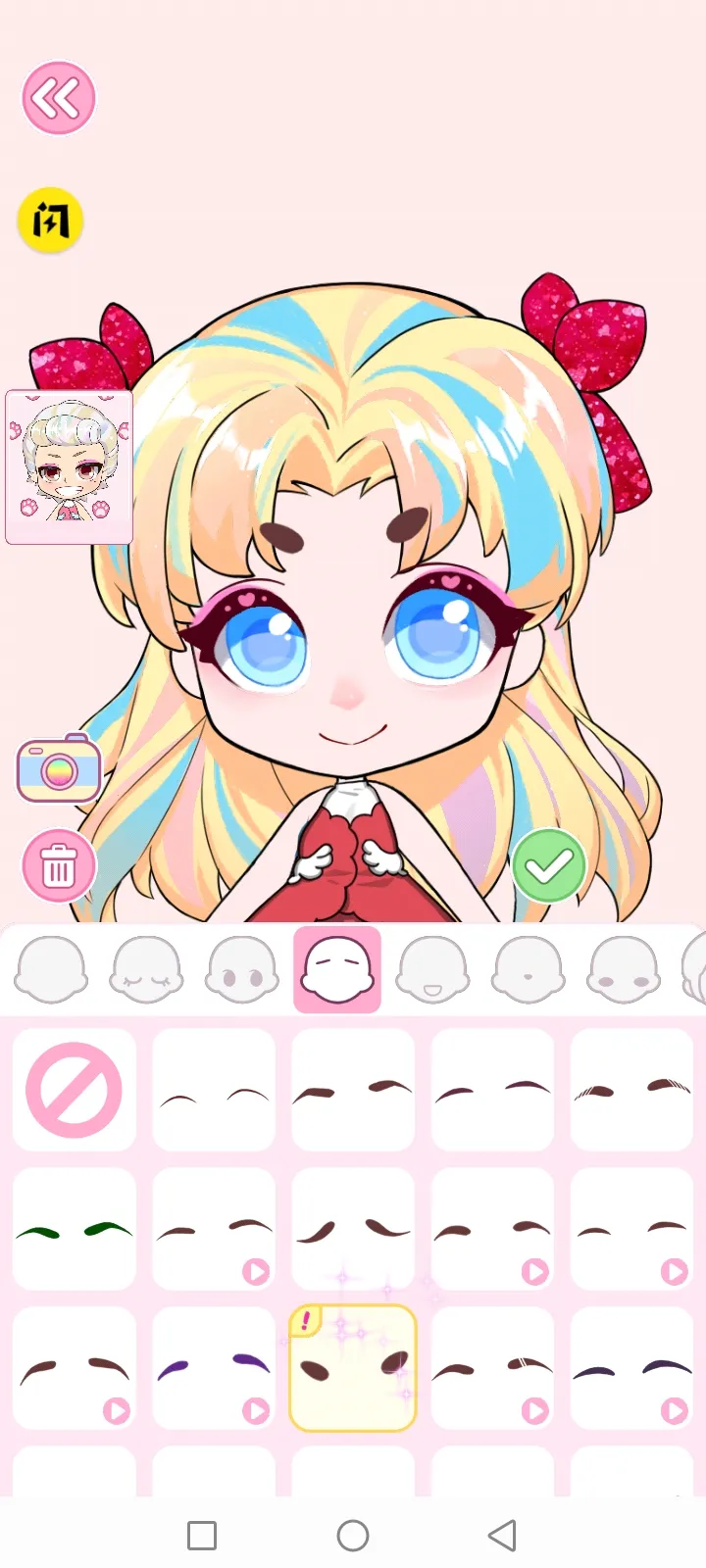Select the highlighted round dot eyebrows
This screenshot has width=706, height=1568.
click(353, 1367)
